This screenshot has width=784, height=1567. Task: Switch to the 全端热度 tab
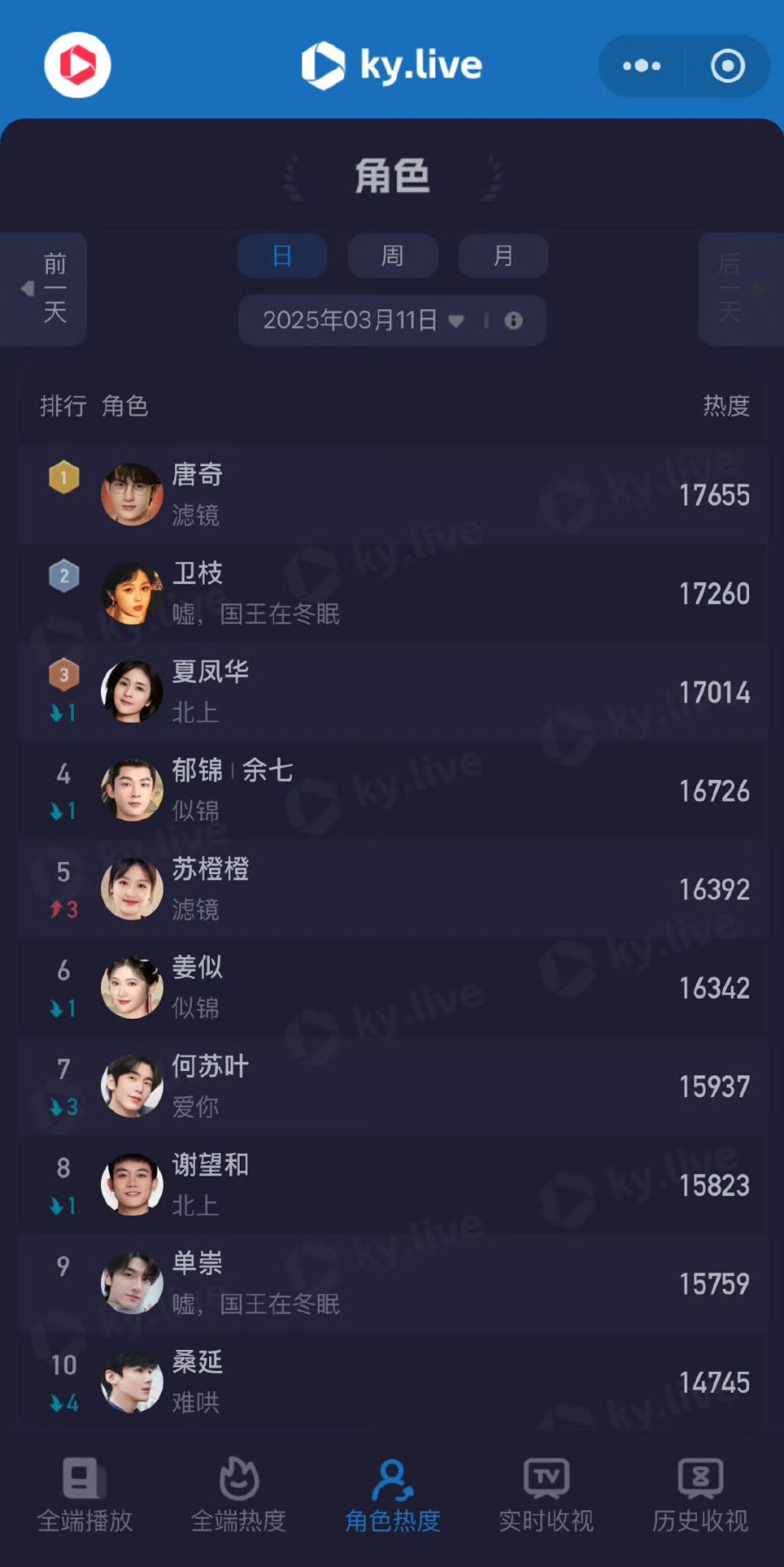[x=239, y=1496]
